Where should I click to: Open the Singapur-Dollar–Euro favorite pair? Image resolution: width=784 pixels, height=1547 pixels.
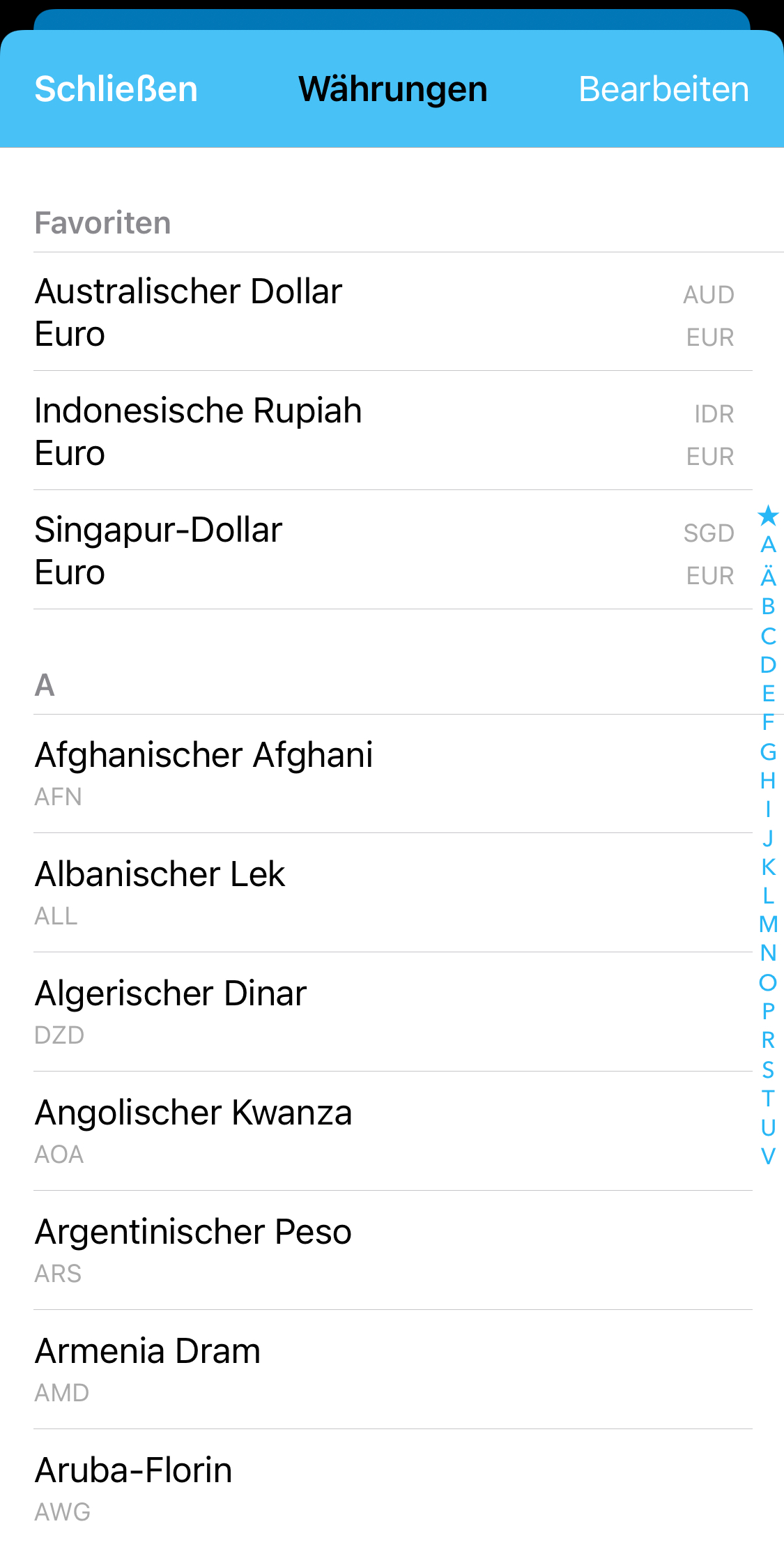[x=383, y=550]
